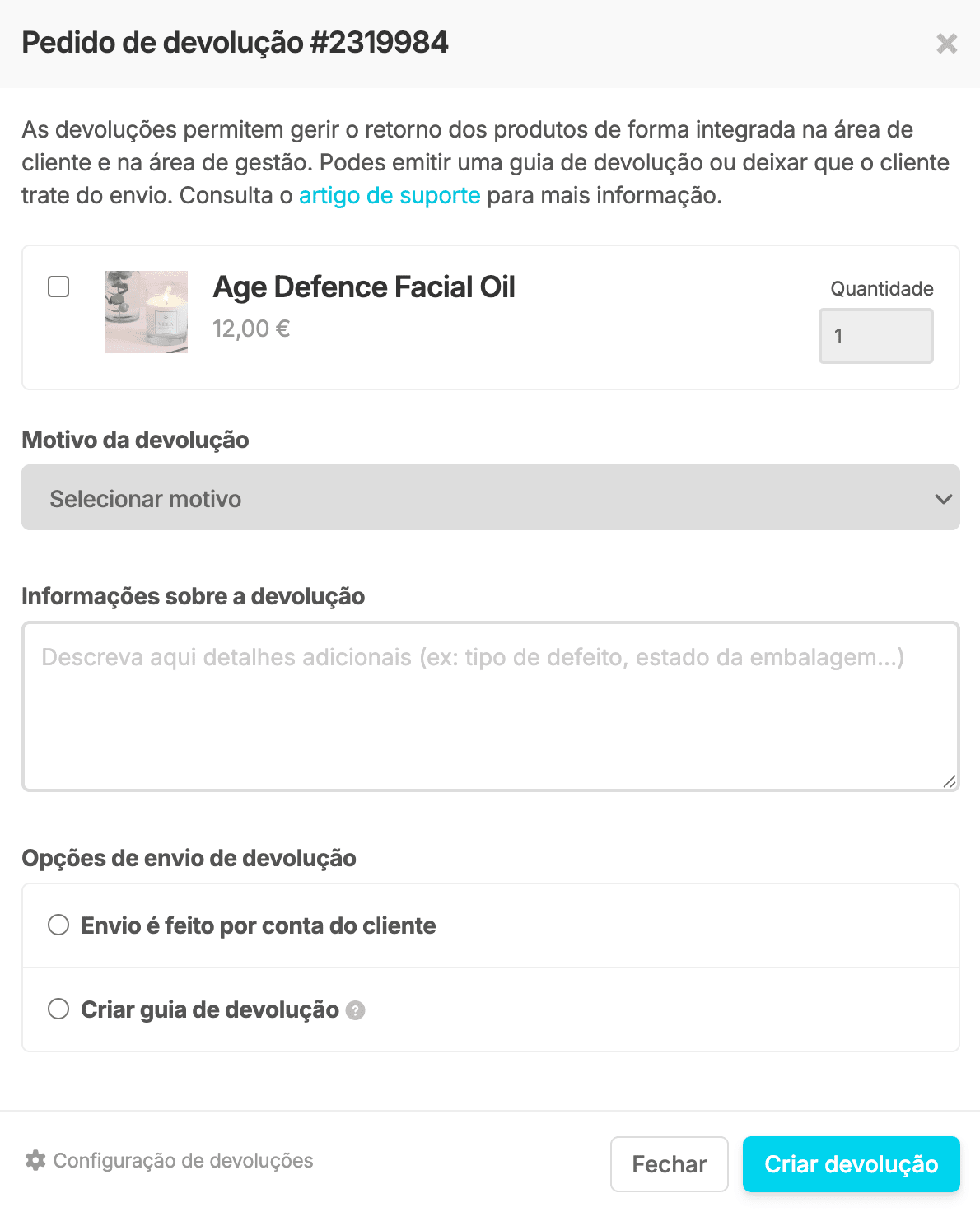Check the Age Defence Facial Oil box
The width and height of the screenshot is (980, 1212).
[x=58, y=287]
